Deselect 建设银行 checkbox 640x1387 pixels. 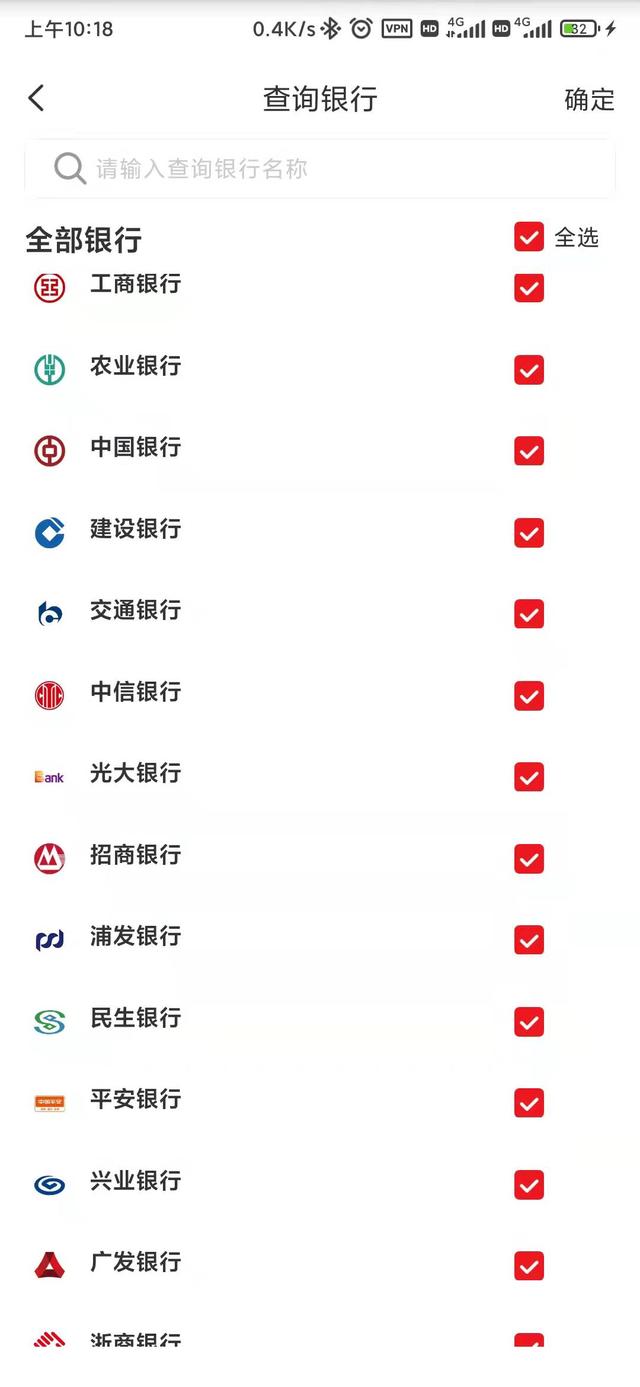[x=529, y=533]
